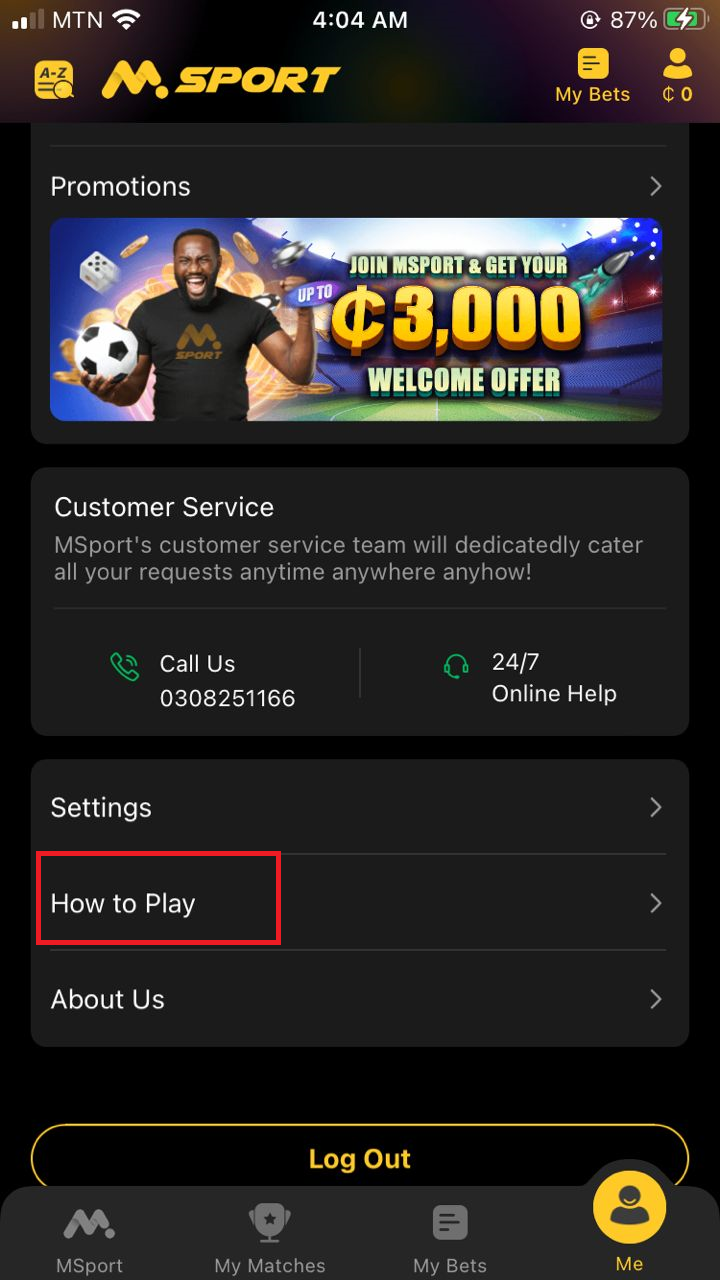720x1280 pixels.
Task: Switch to the My Matches tab
Action: (269, 1238)
